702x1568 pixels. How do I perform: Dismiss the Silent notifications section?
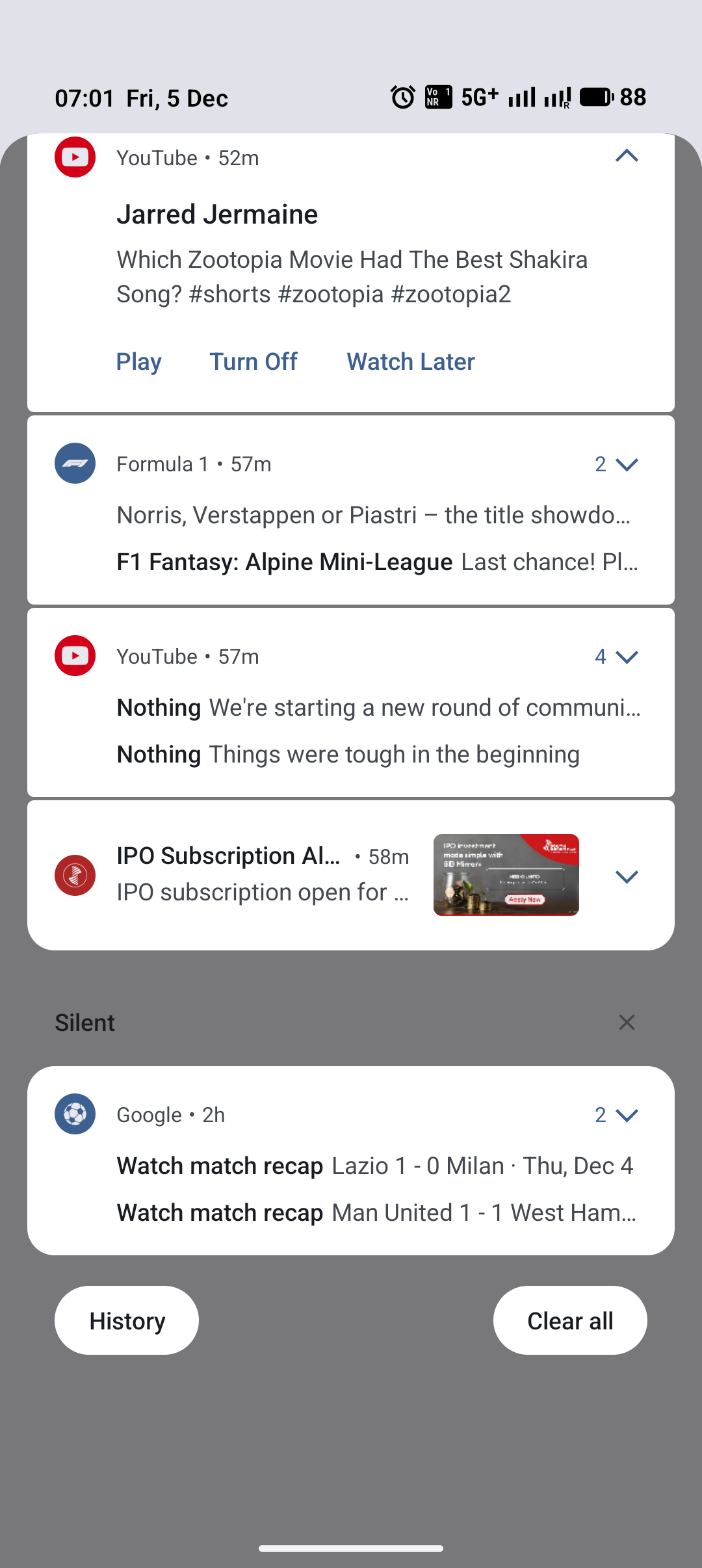pos(626,1022)
